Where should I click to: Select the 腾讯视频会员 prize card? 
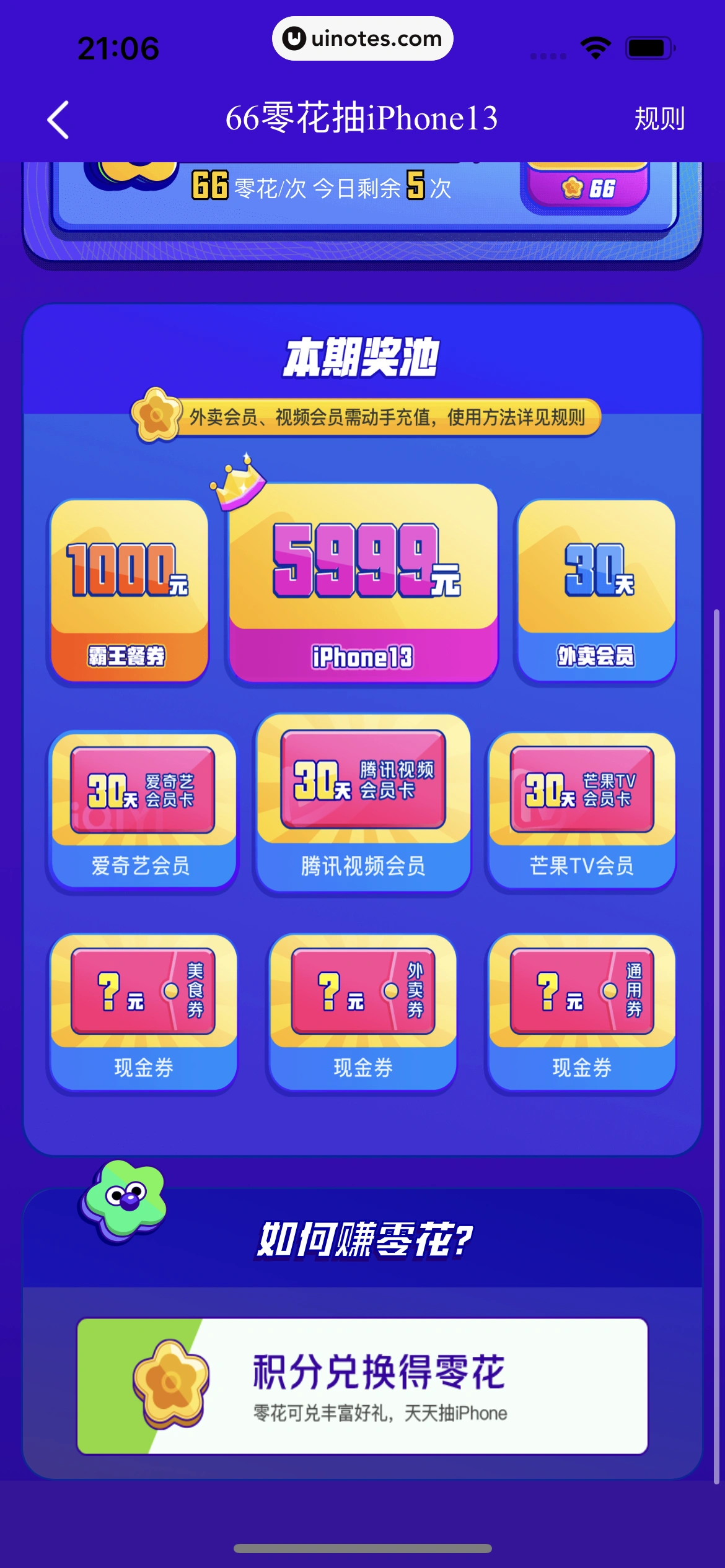click(x=363, y=804)
